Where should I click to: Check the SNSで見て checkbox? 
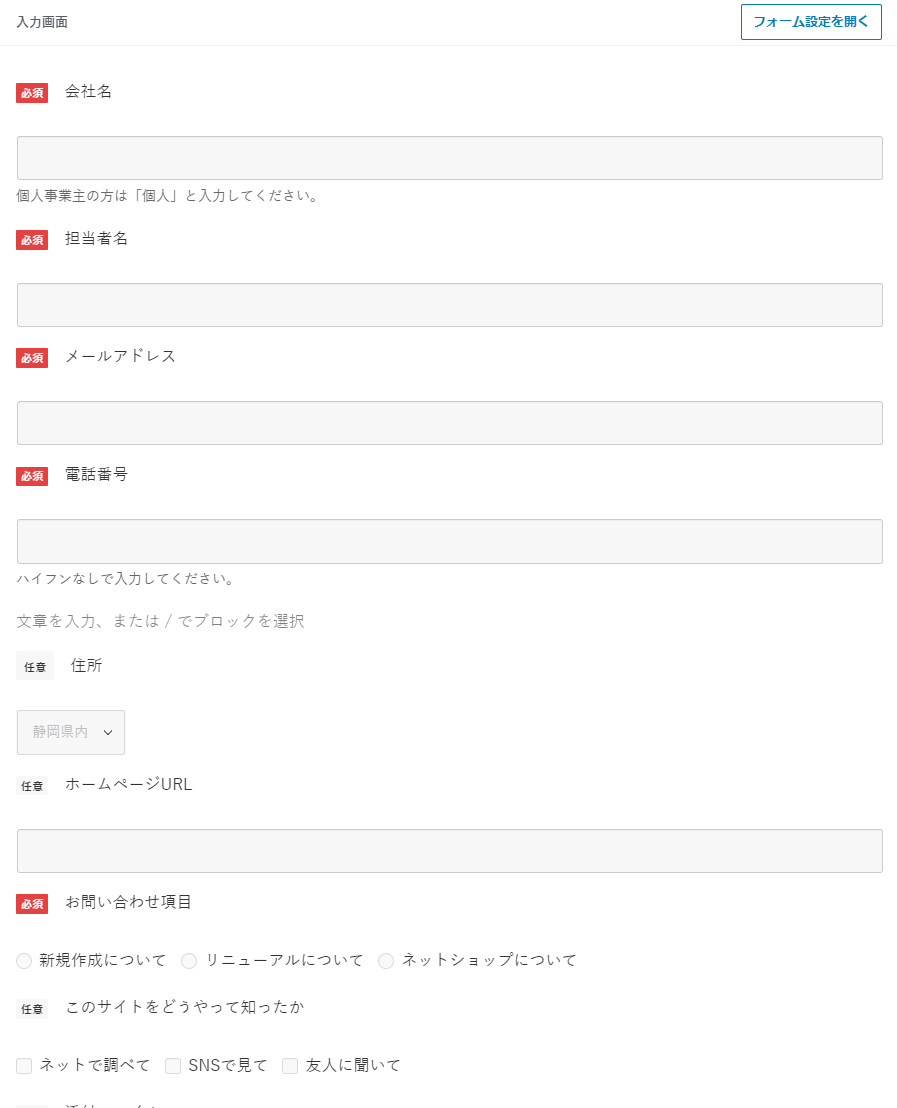pos(172,1066)
